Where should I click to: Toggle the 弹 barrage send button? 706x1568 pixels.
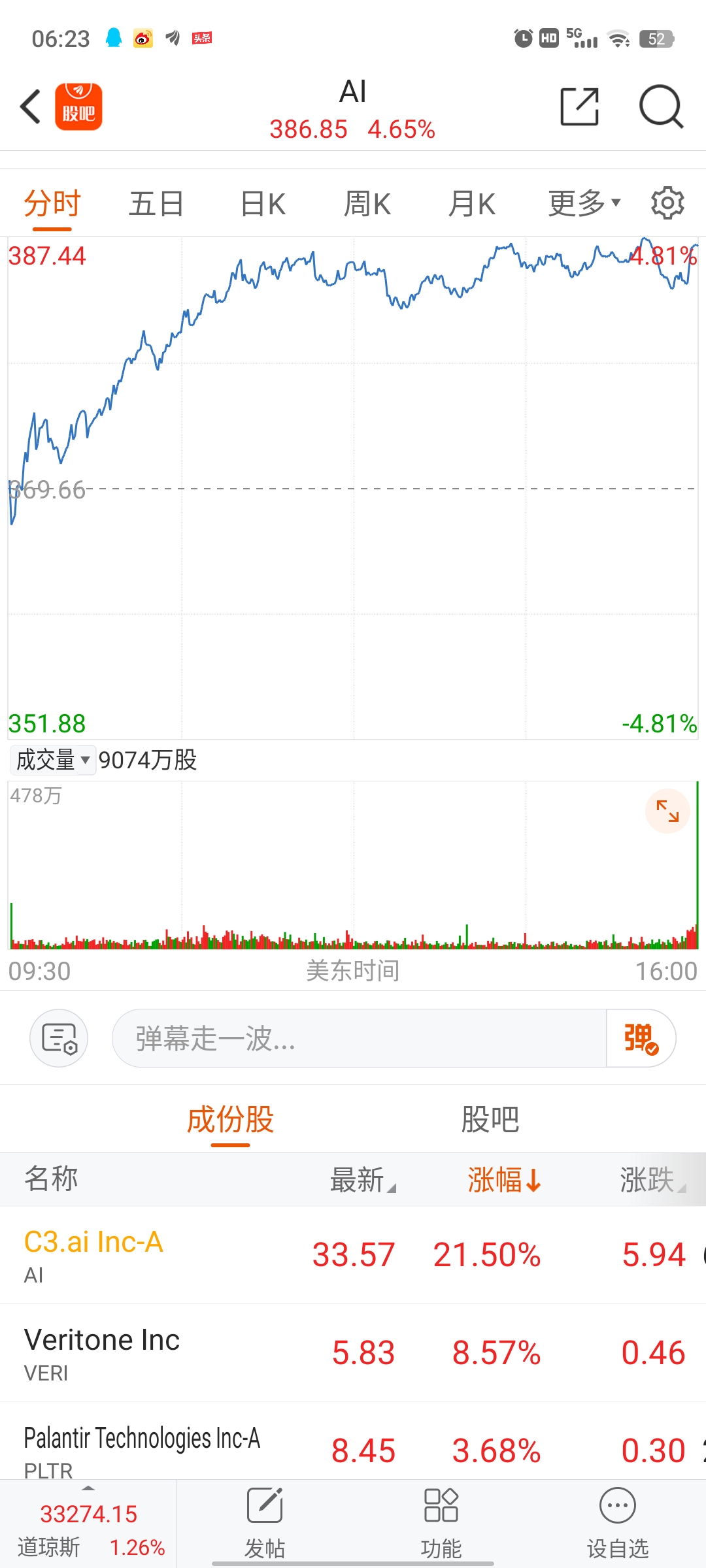pos(639,1038)
